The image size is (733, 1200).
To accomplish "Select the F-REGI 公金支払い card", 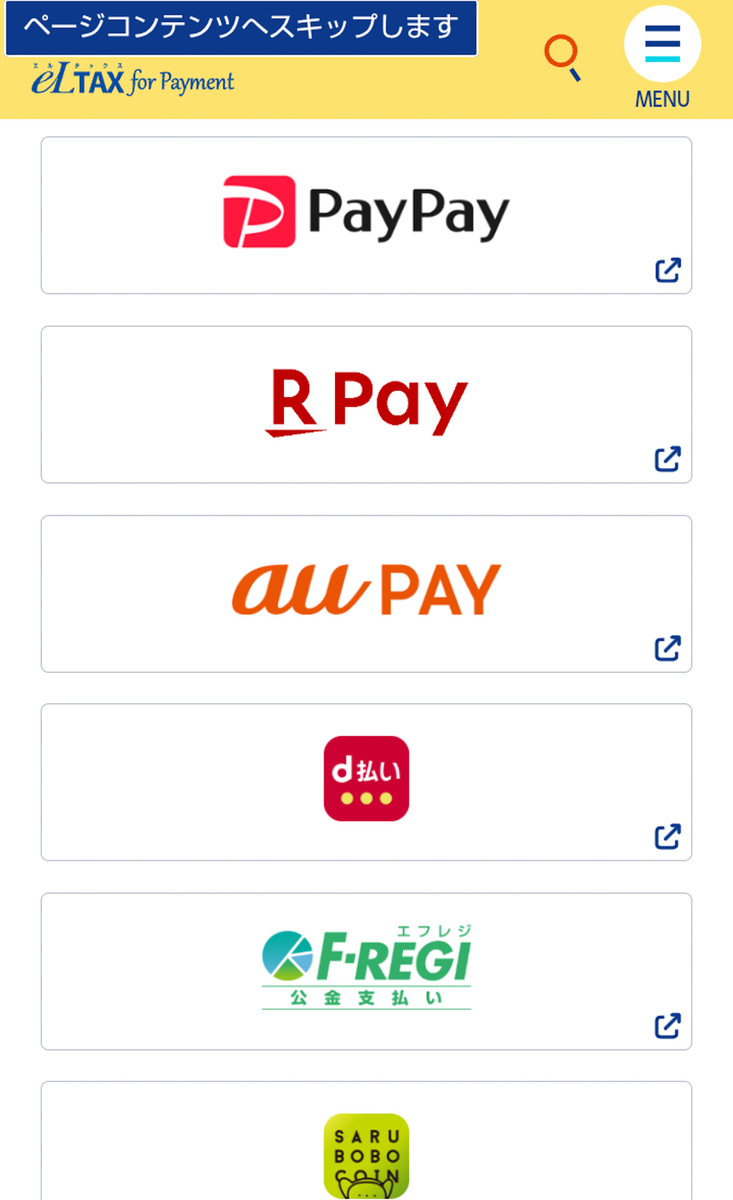I will click(x=366, y=971).
